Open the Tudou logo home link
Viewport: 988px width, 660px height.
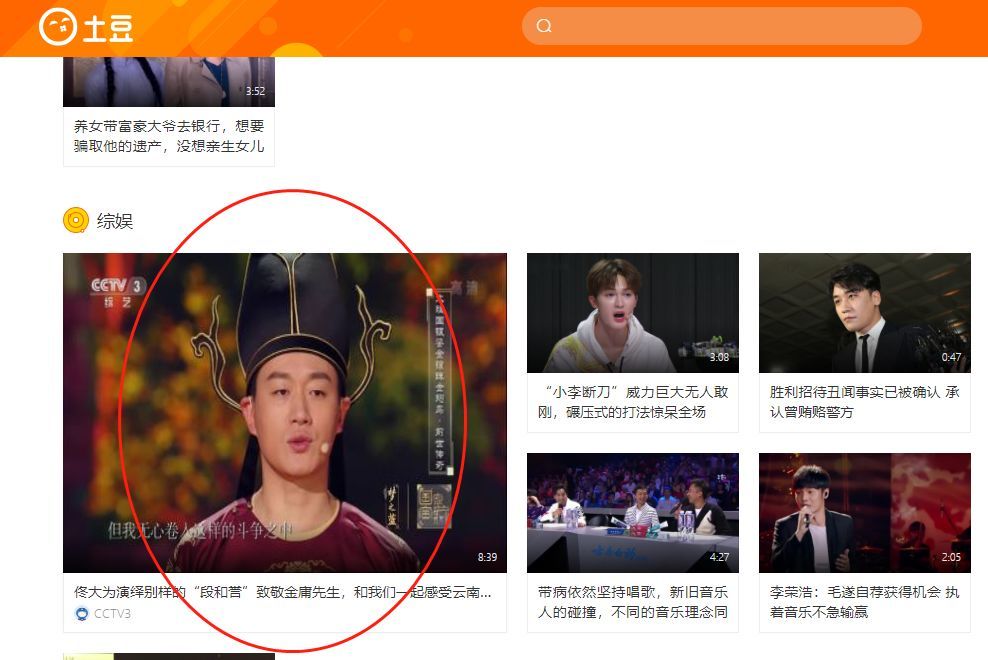click(x=86, y=27)
